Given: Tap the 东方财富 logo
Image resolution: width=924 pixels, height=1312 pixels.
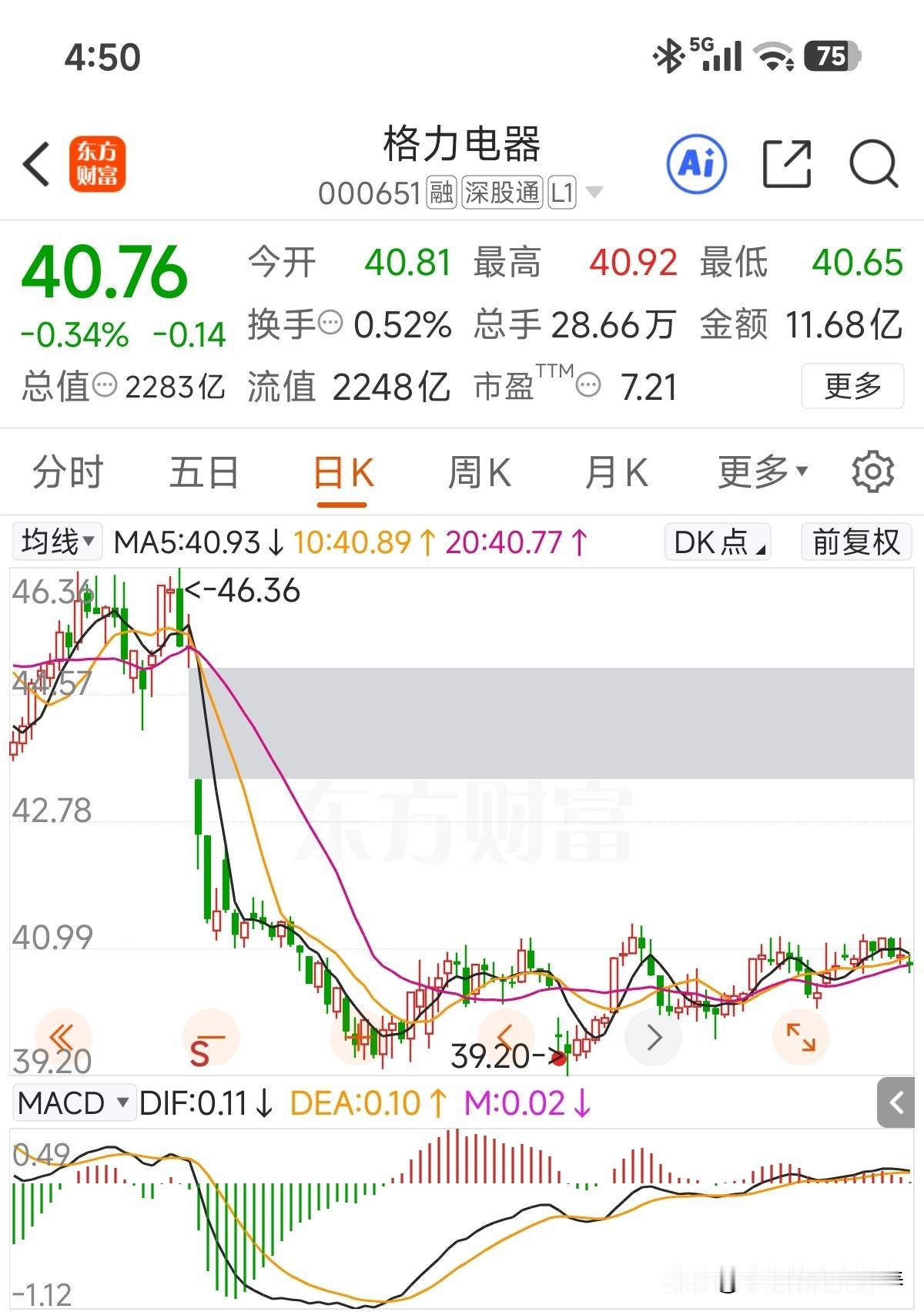Looking at the screenshot, I should pyautogui.click(x=98, y=164).
